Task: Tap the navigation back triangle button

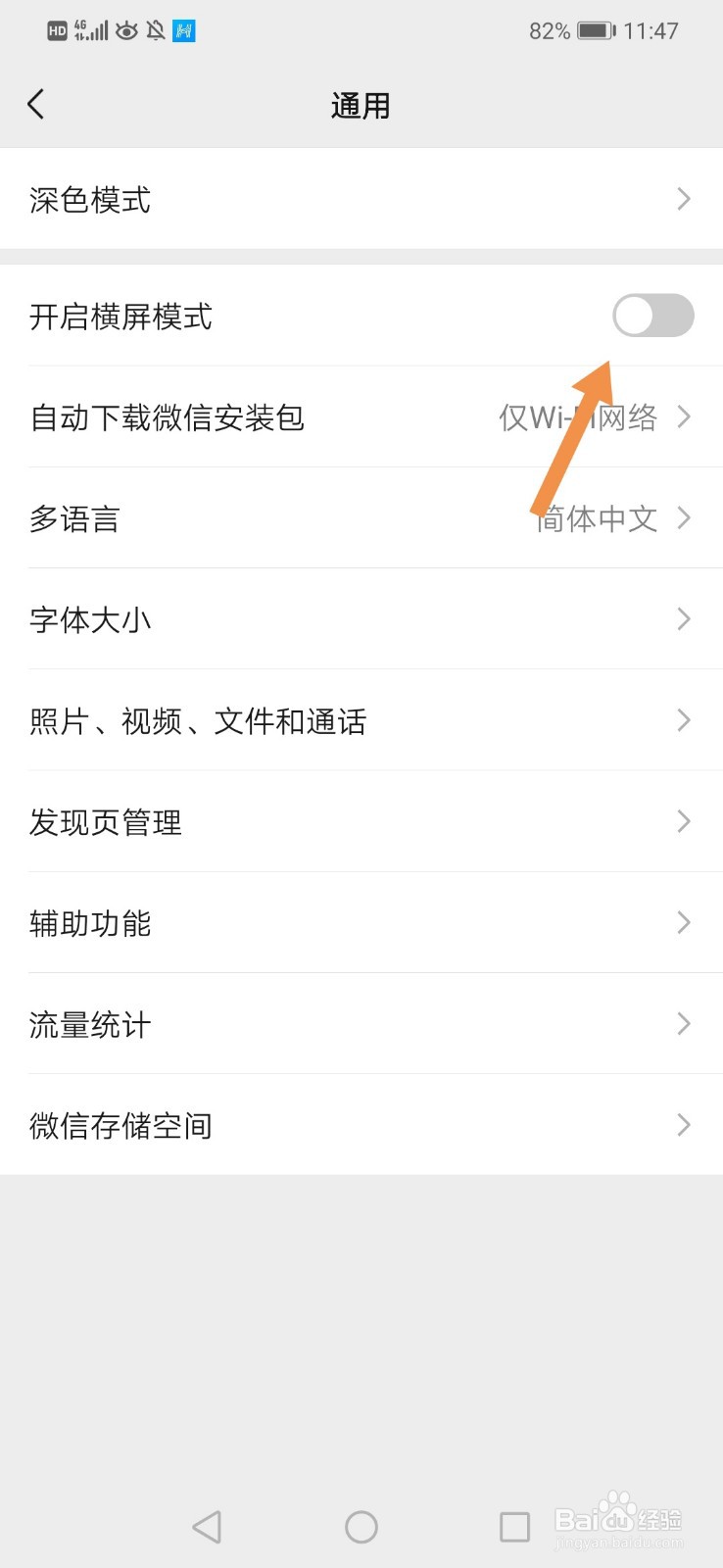Action: [206, 1526]
